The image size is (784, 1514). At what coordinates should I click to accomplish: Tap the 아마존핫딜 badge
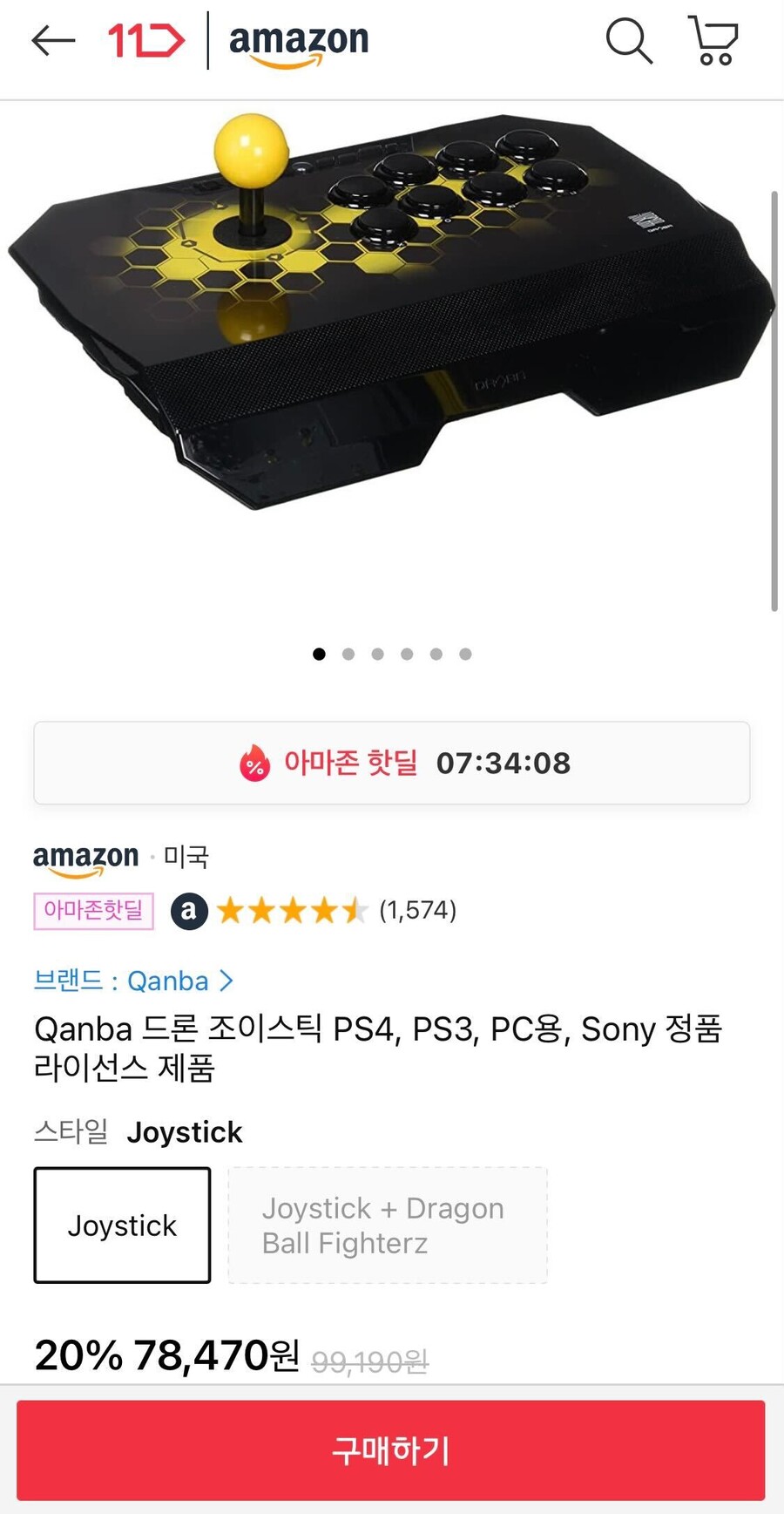(x=93, y=911)
